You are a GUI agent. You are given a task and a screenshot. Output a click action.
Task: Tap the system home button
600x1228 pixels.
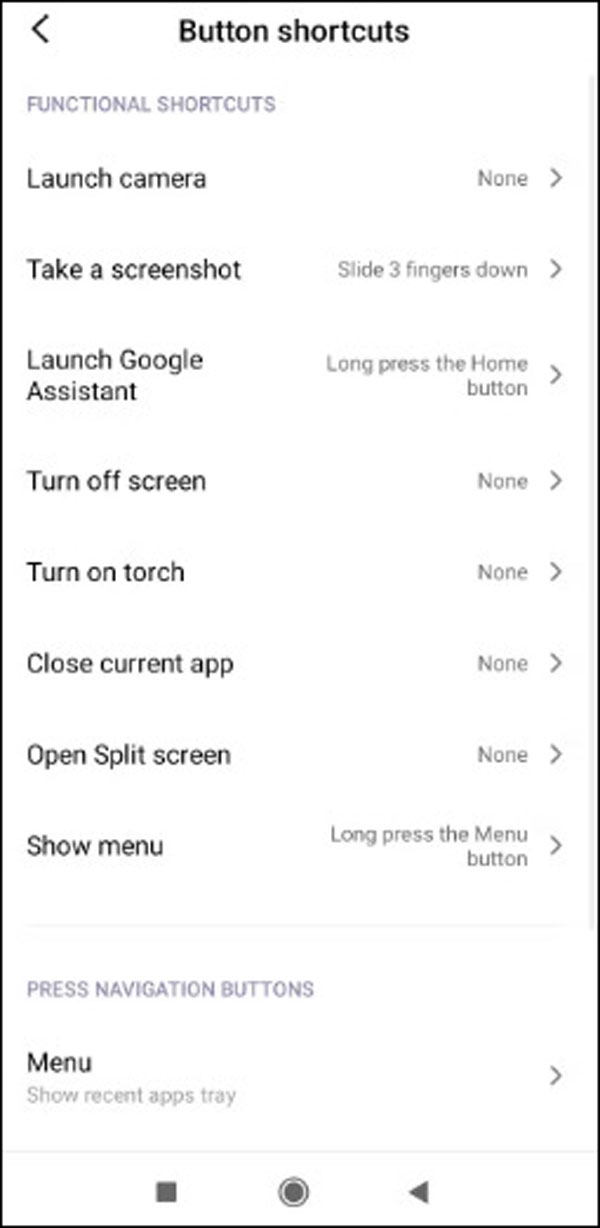pyautogui.click(x=293, y=1191)
